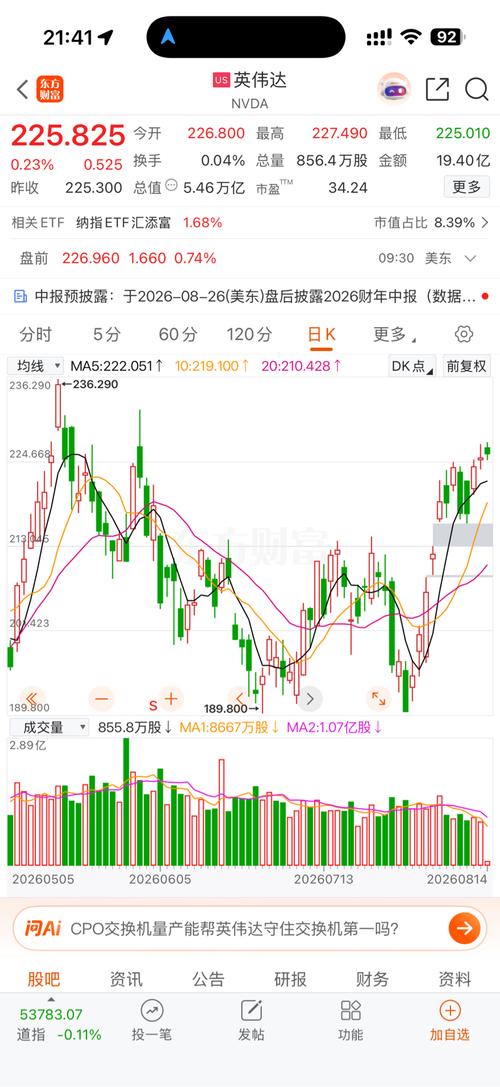Tap the 更多 button beside 金额

467,187
